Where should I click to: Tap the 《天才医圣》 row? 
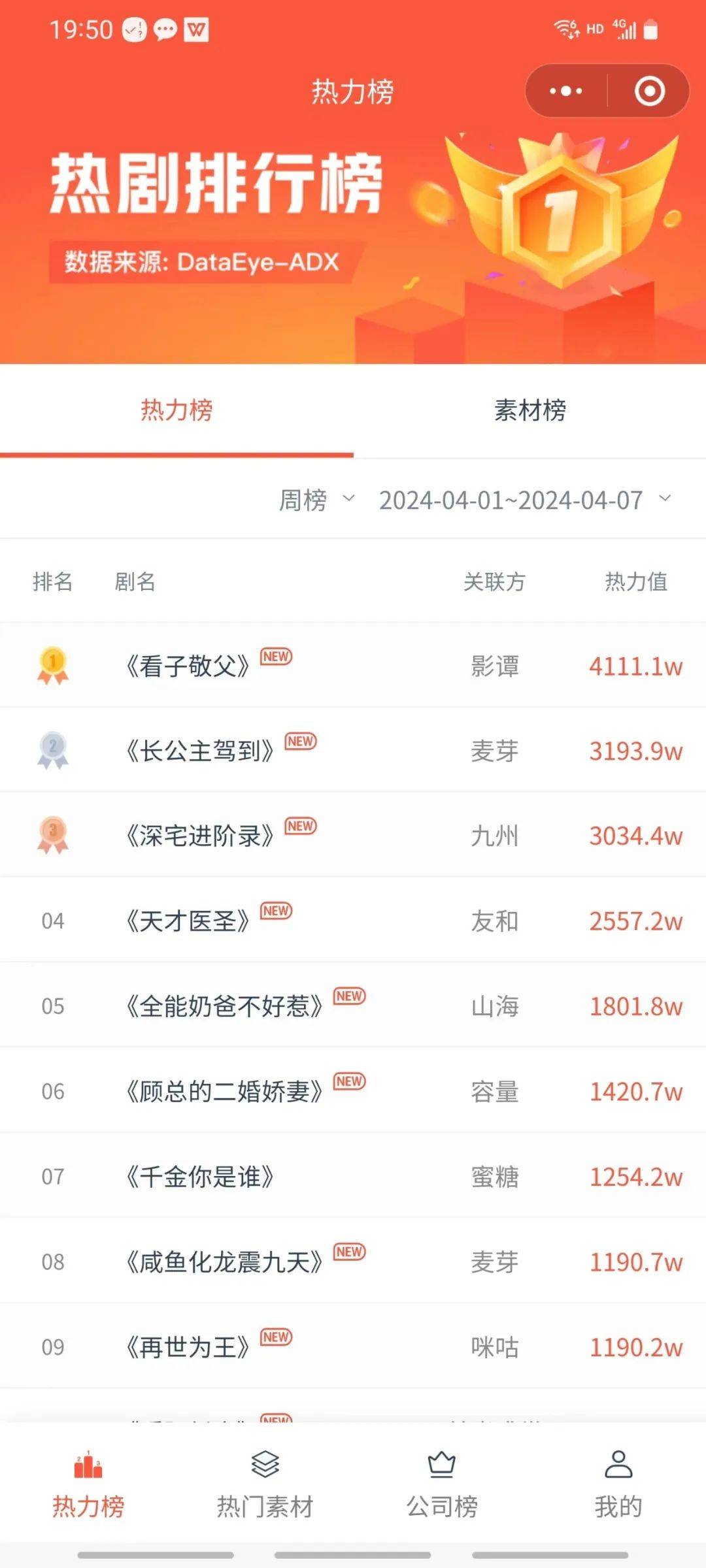188,921
